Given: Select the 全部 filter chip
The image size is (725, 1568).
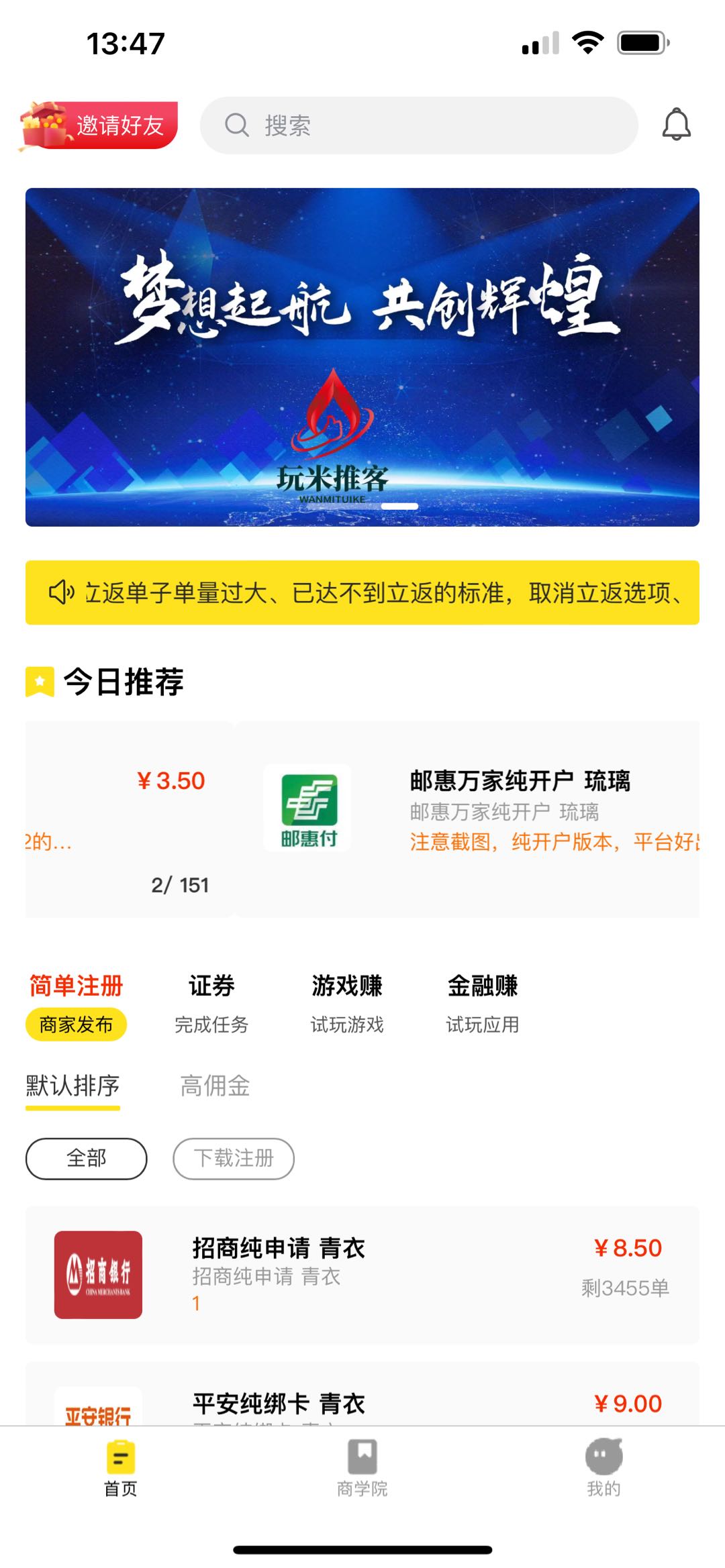Looking at the screenshot, I should coord(86,1159).
